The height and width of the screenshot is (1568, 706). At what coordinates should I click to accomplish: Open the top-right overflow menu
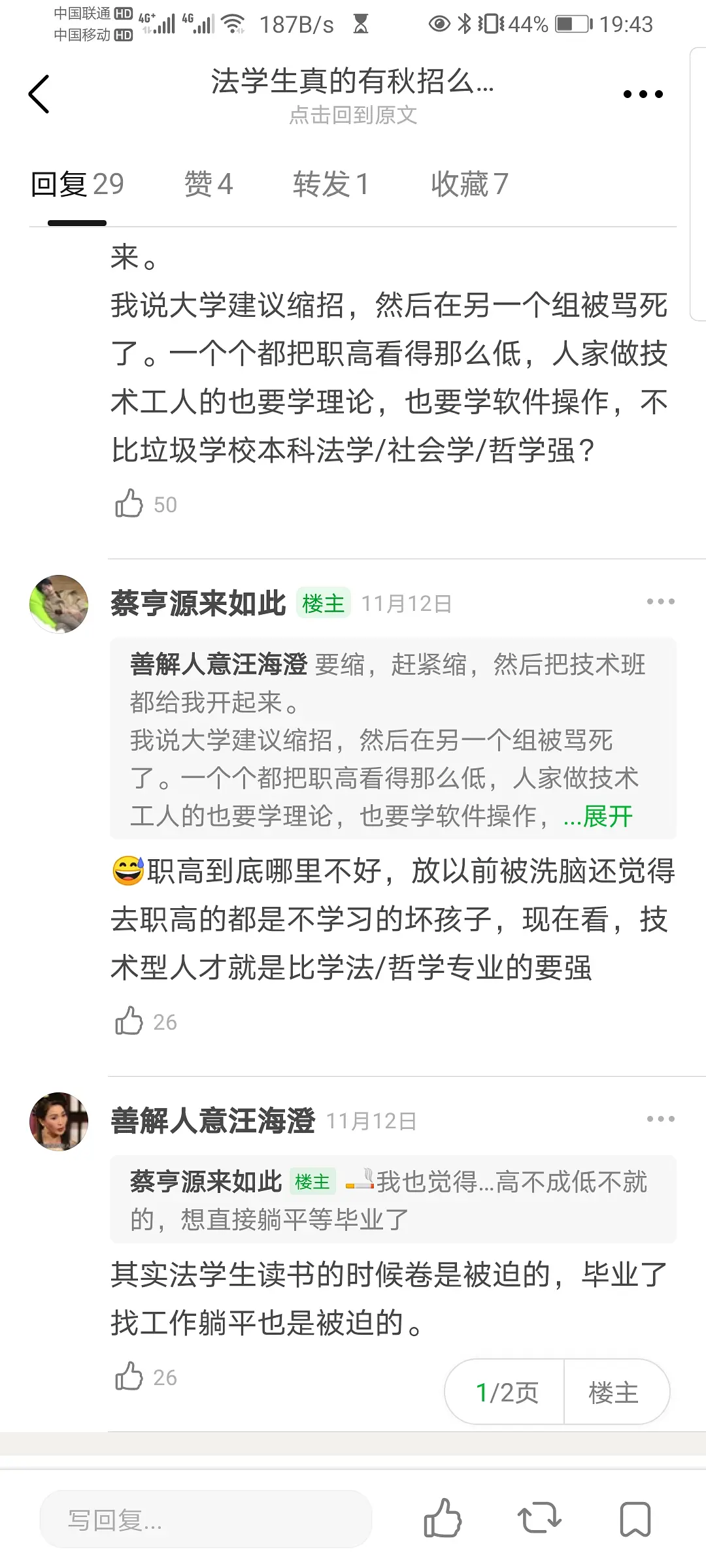[643, 94]
